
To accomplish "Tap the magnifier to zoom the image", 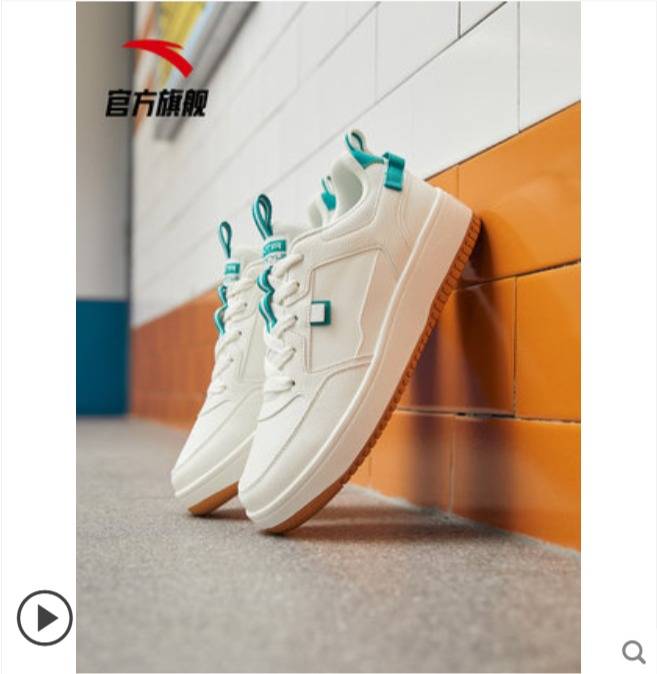I will [634, 652].
